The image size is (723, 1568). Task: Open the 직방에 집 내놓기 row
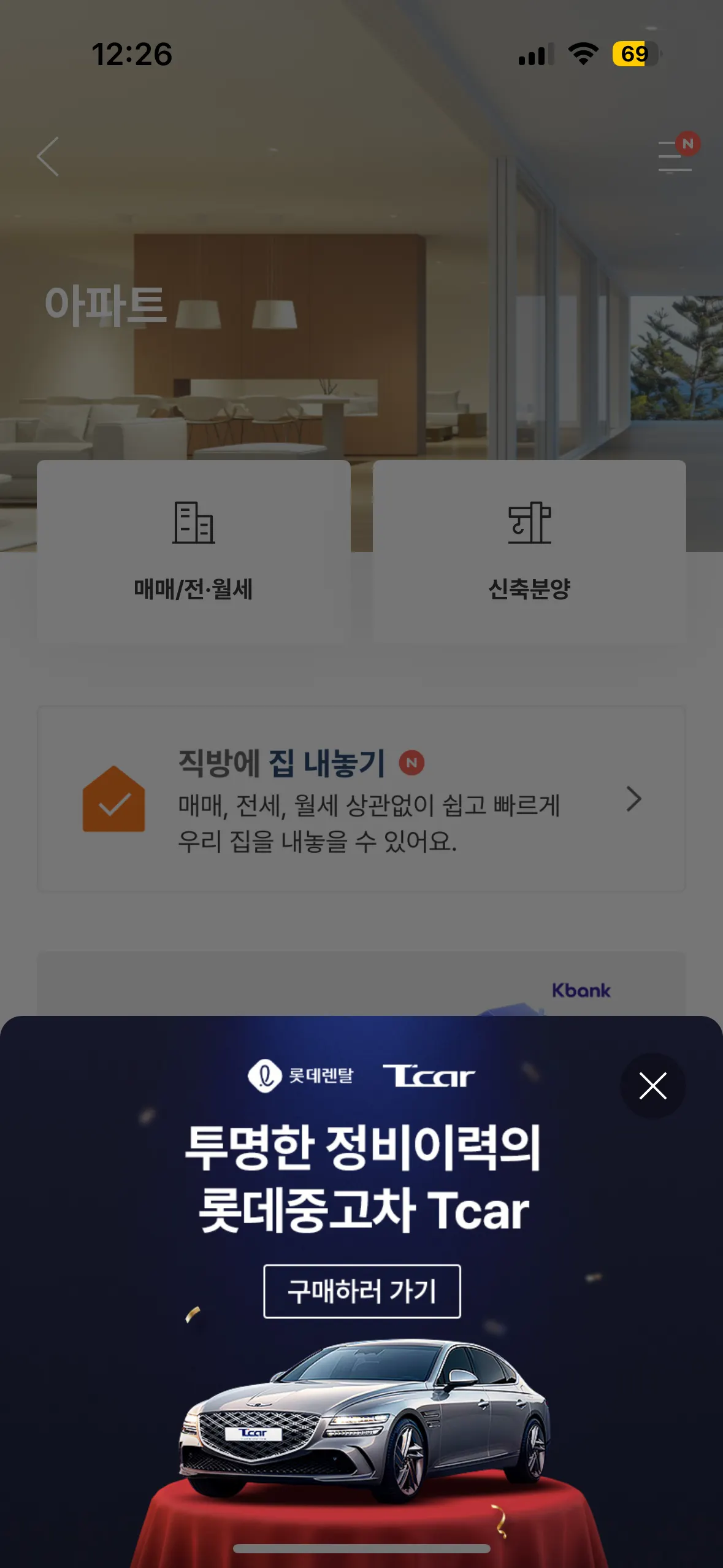[x=361, y=799]
